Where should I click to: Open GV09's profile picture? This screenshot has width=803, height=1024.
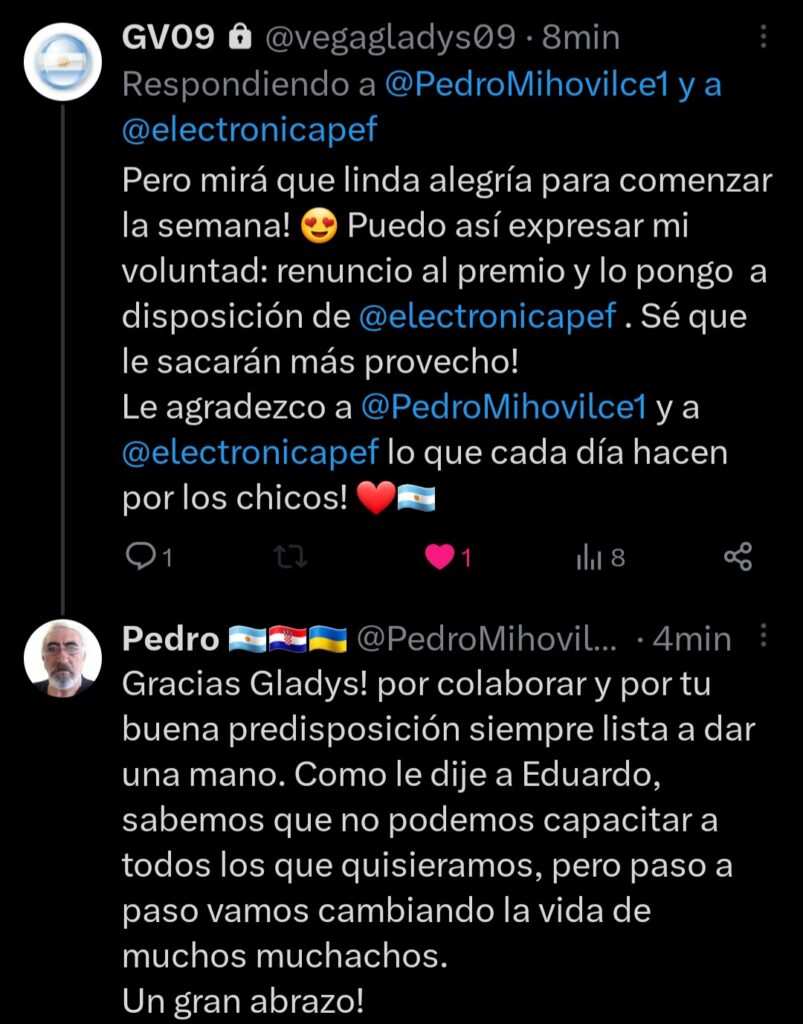tap(63, 62)
